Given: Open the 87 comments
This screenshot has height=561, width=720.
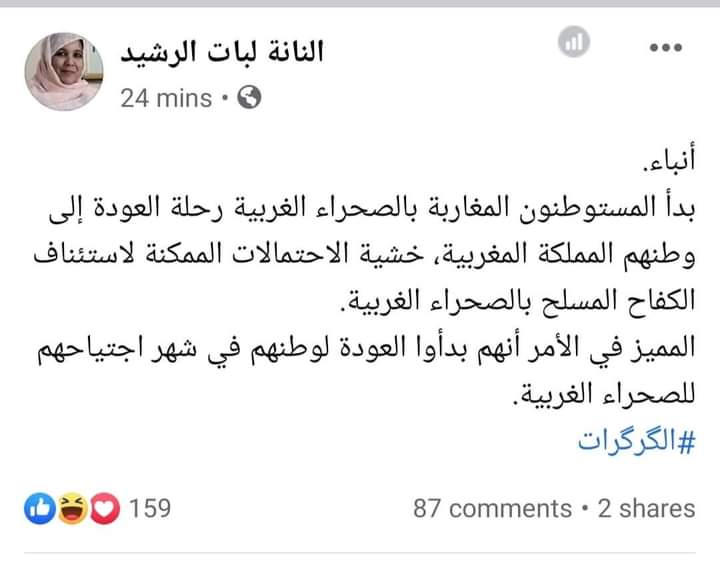Looking at the screenshot, I should (492, 508).
